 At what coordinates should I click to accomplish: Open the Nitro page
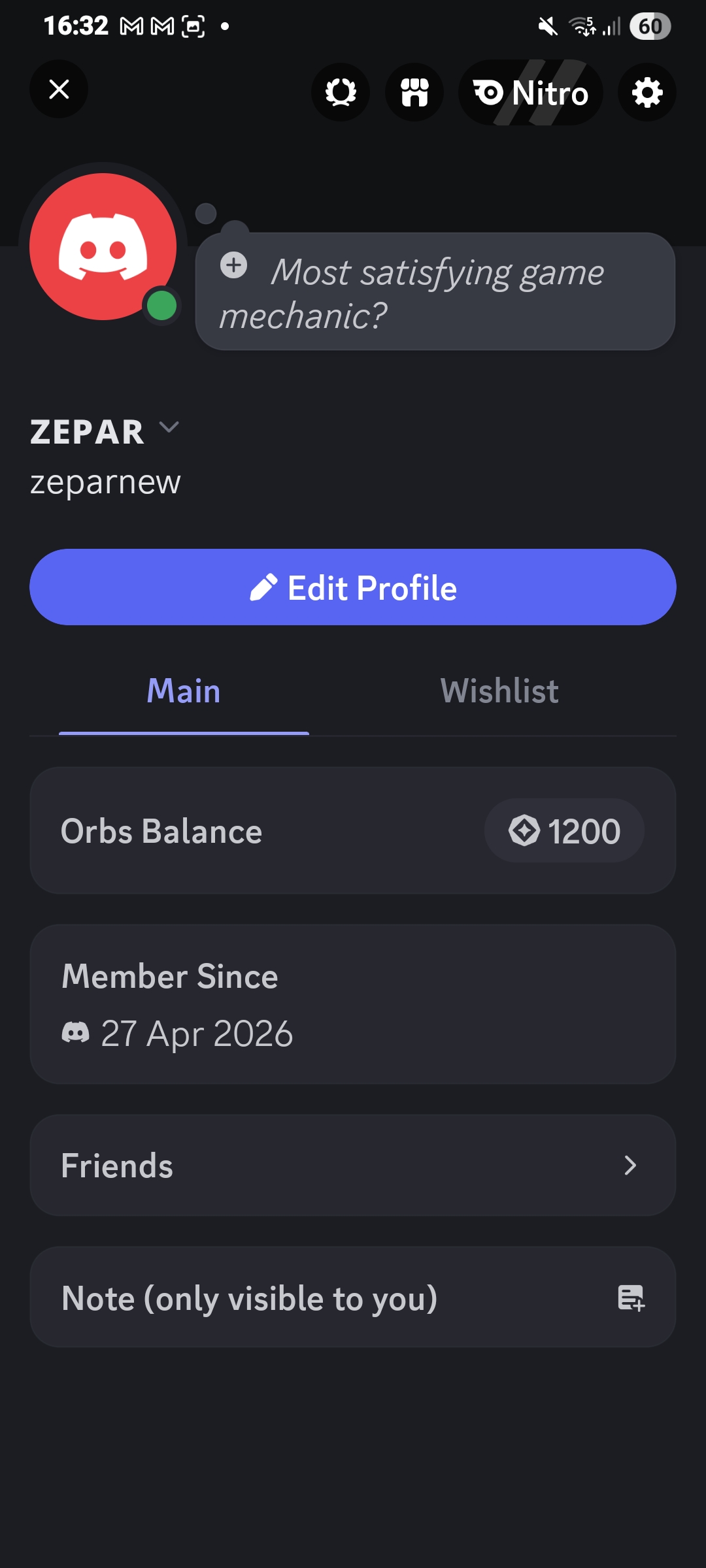529,92
